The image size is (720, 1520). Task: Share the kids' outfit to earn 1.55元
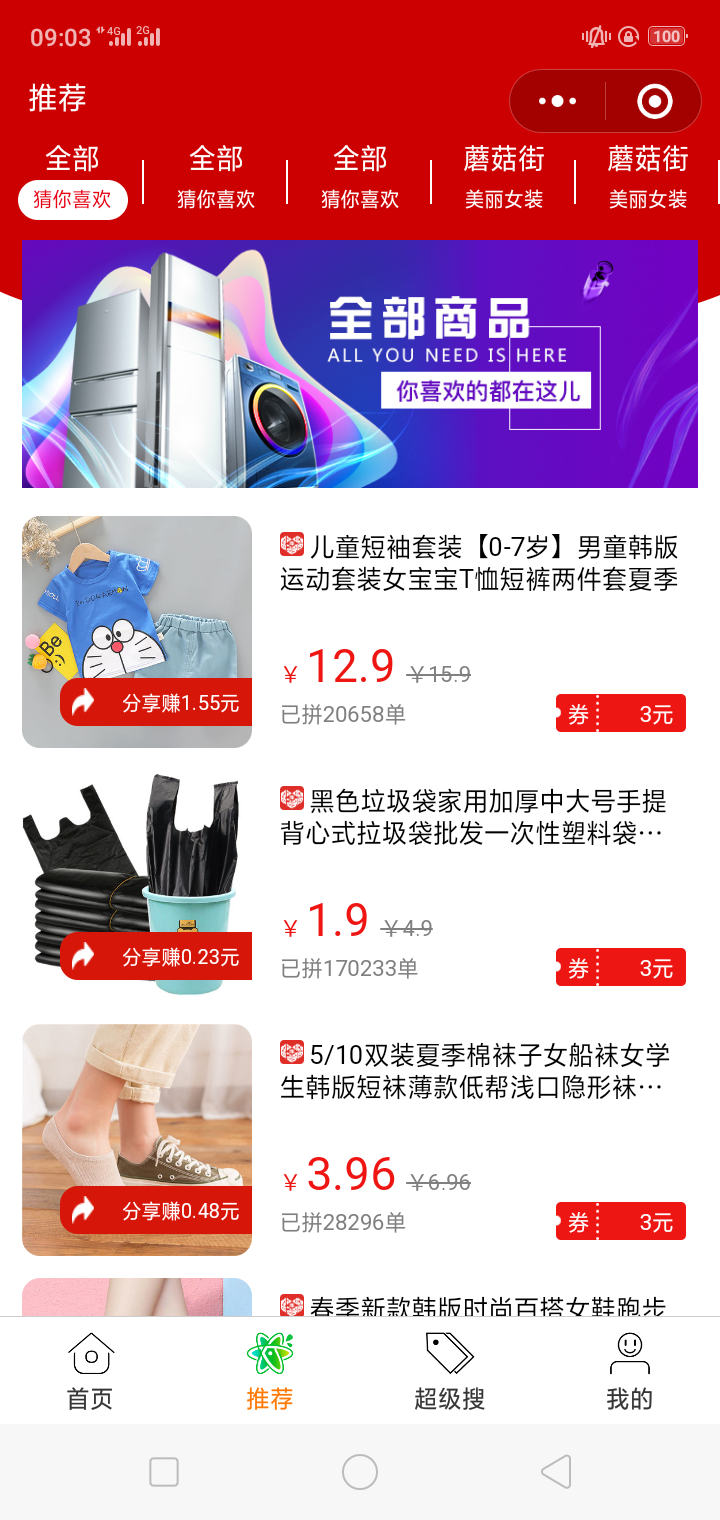pyautogui.click(x=156, y=702)
